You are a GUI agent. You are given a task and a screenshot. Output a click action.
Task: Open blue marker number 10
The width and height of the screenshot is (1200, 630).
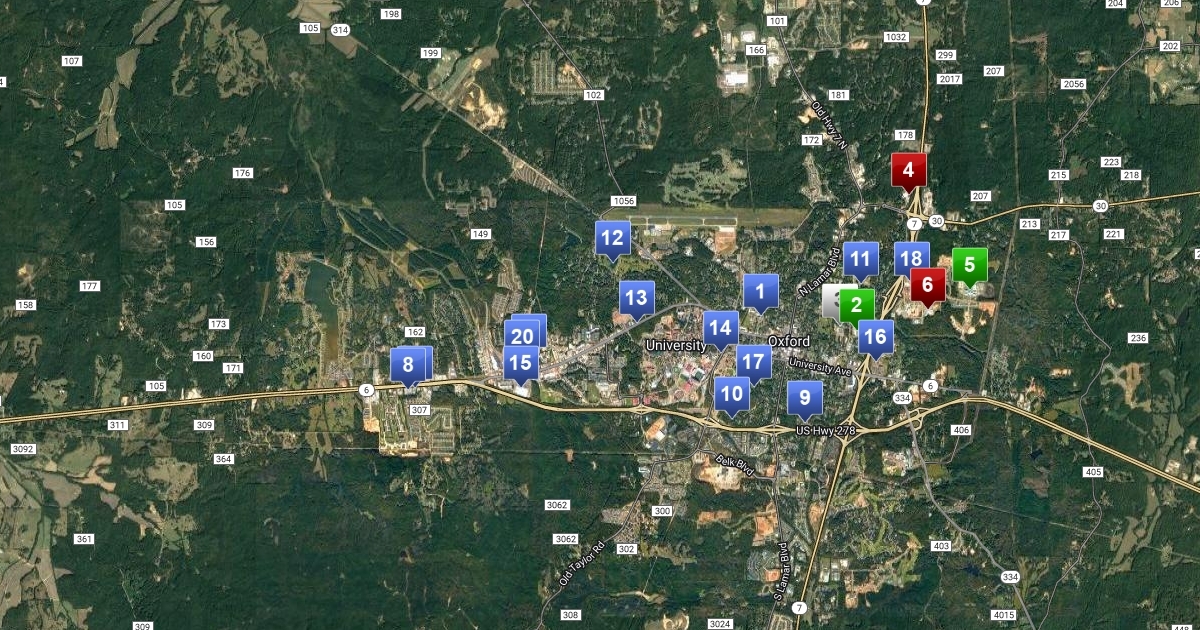(x=732, y=394)
